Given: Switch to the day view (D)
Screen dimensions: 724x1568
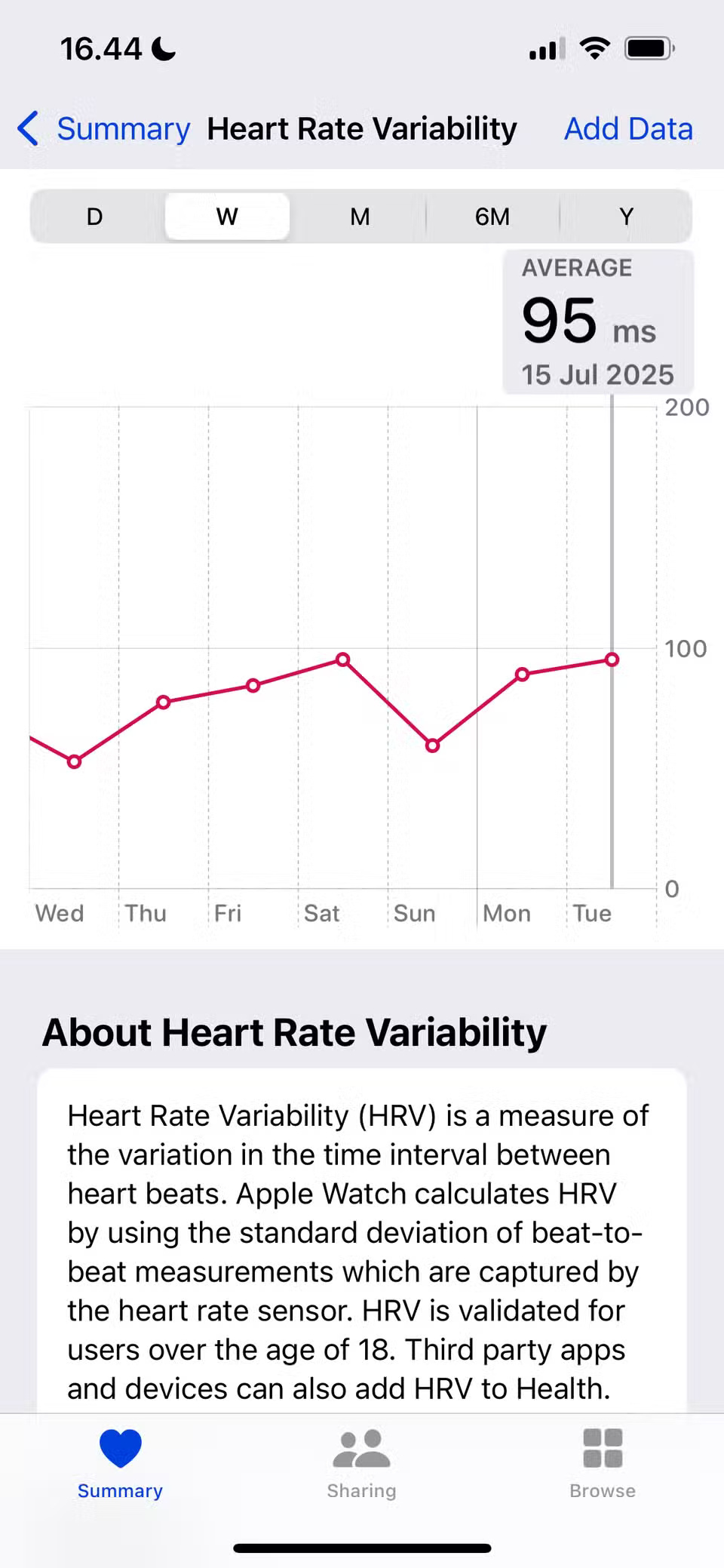Looking at the screenshot, I should 95,217.
